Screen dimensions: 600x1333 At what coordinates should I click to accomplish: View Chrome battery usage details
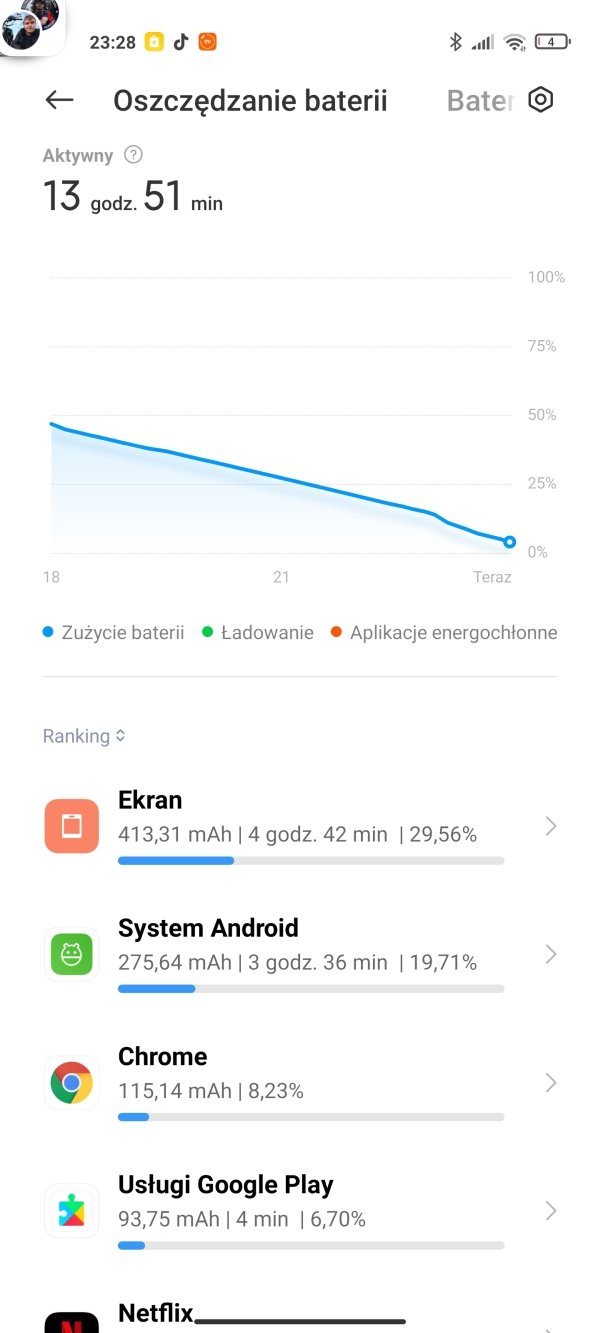[300, 1083]
